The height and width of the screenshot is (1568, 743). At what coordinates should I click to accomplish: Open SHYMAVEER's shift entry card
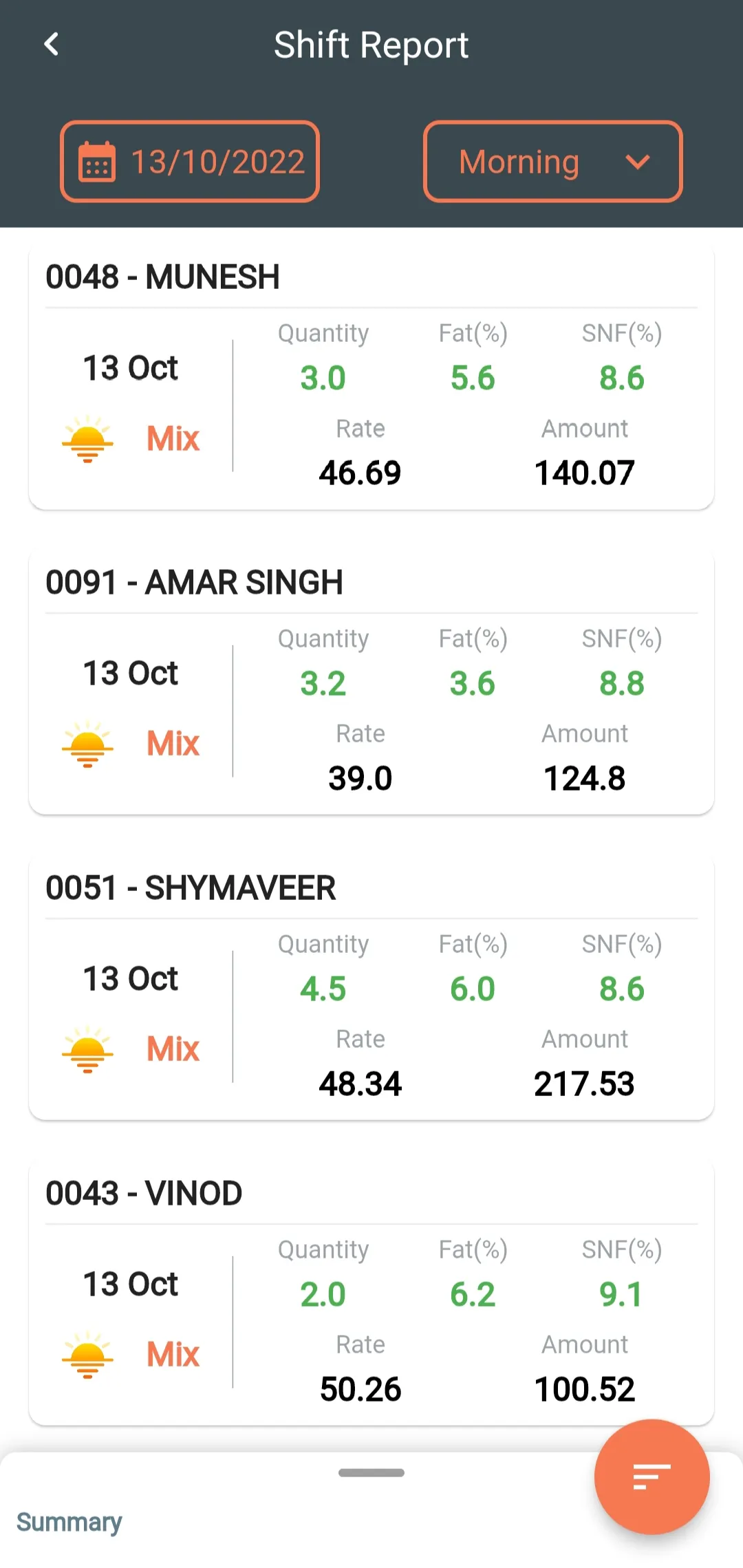[x=371, y=989]
